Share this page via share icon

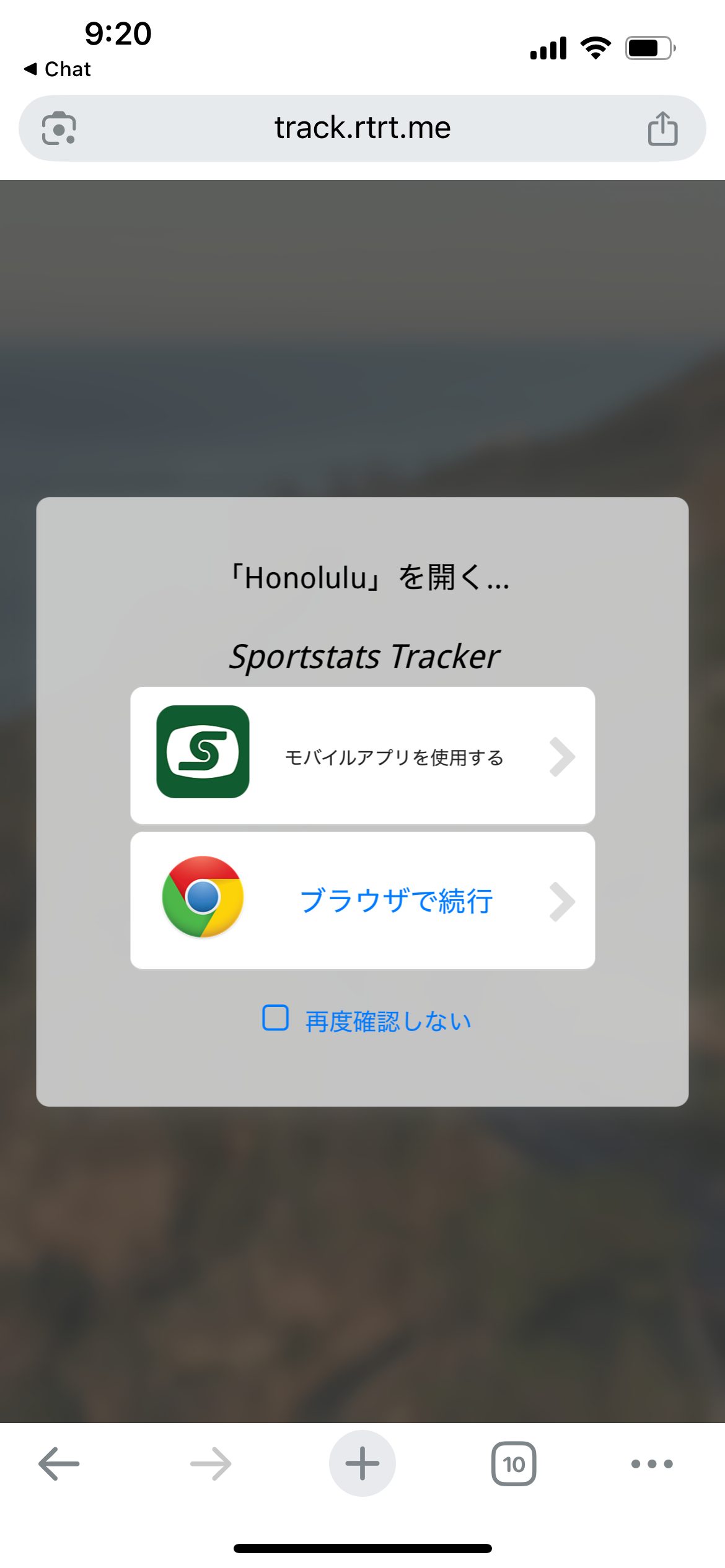(x=662, y=128)
